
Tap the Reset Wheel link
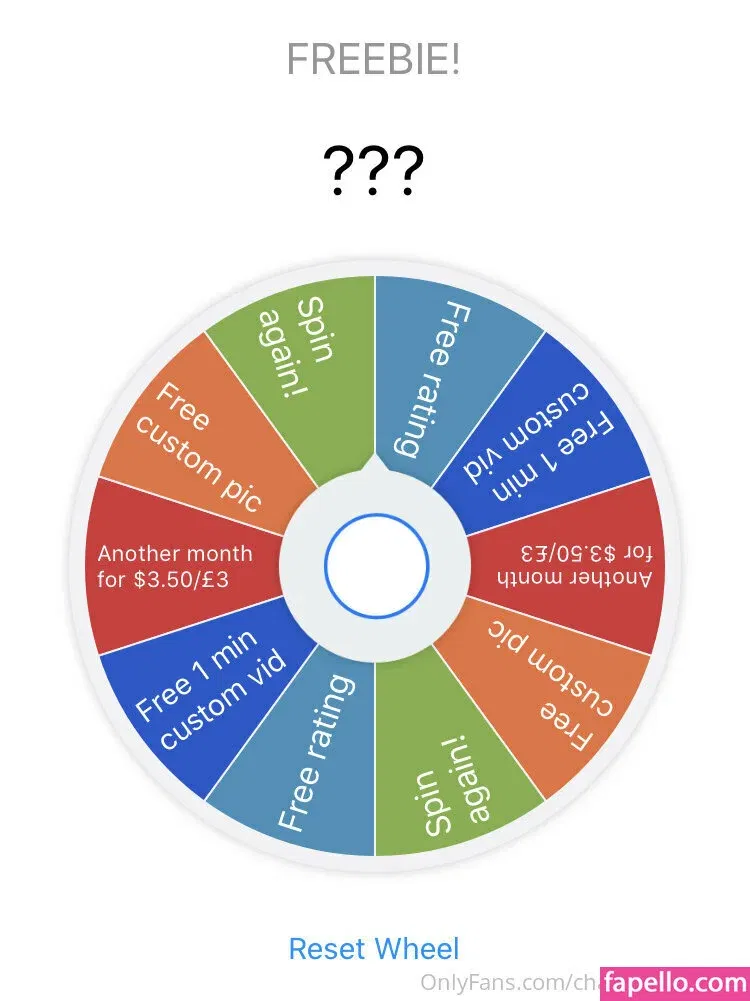(374, 948)
